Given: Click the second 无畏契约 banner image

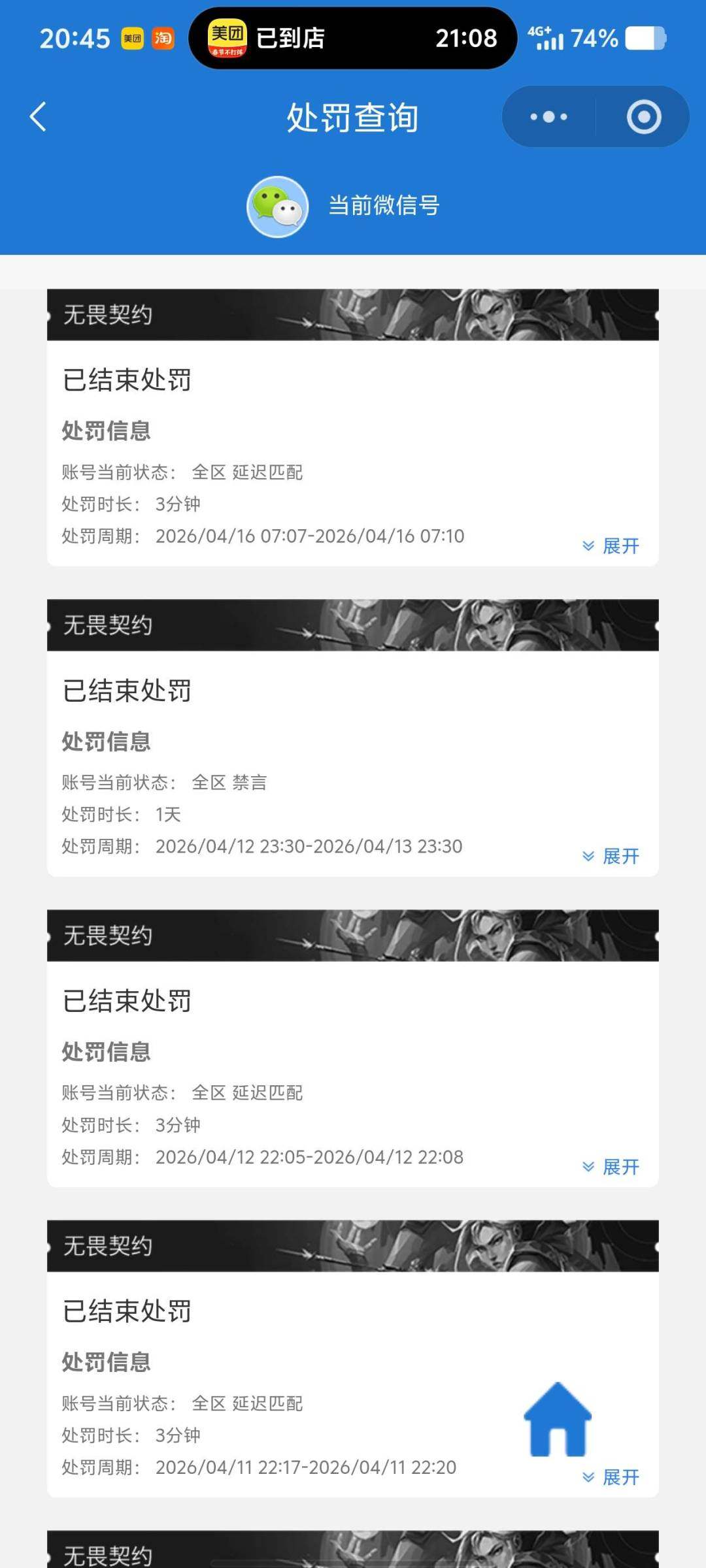Looking at the screenshot, I should (x=353, y=625).
